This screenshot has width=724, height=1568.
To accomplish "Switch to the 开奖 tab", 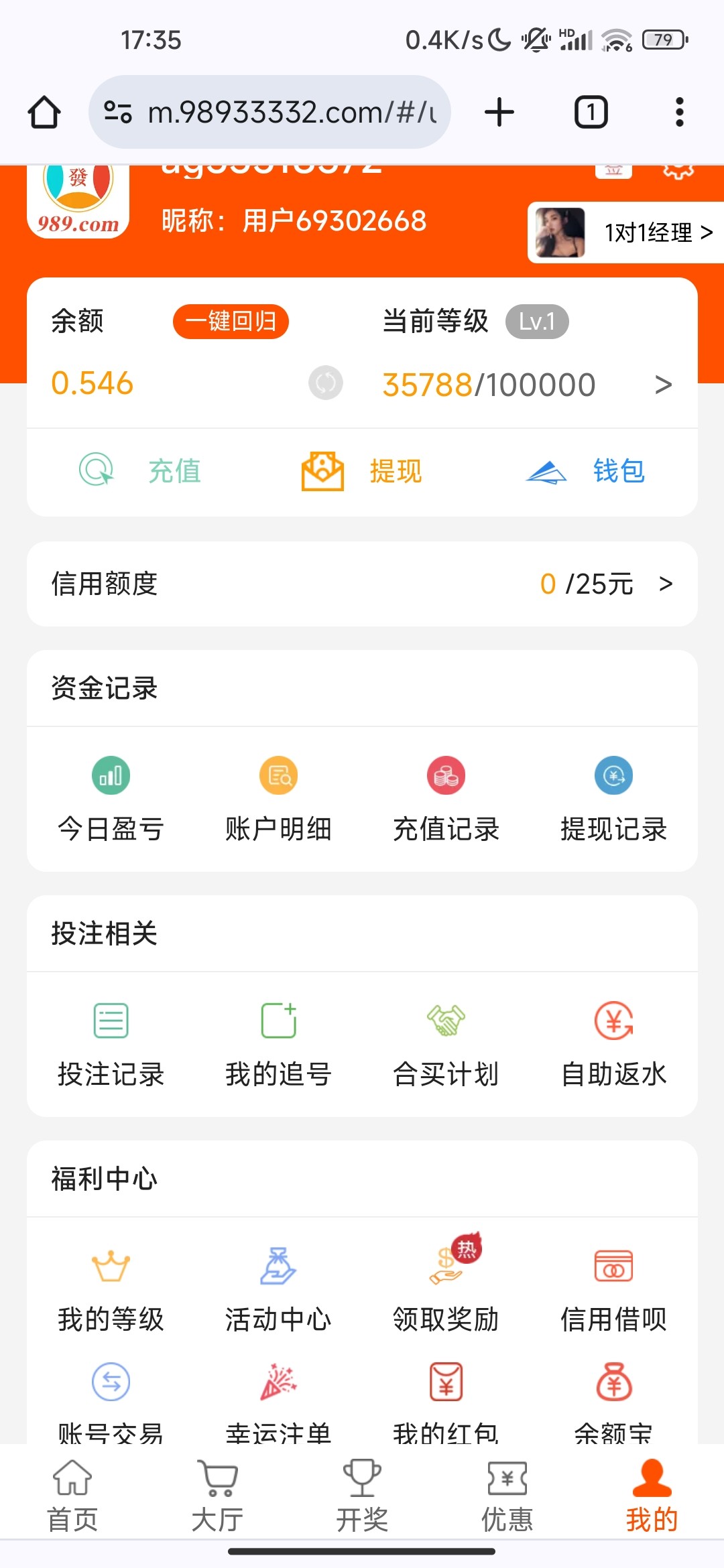I will 362,1496.
